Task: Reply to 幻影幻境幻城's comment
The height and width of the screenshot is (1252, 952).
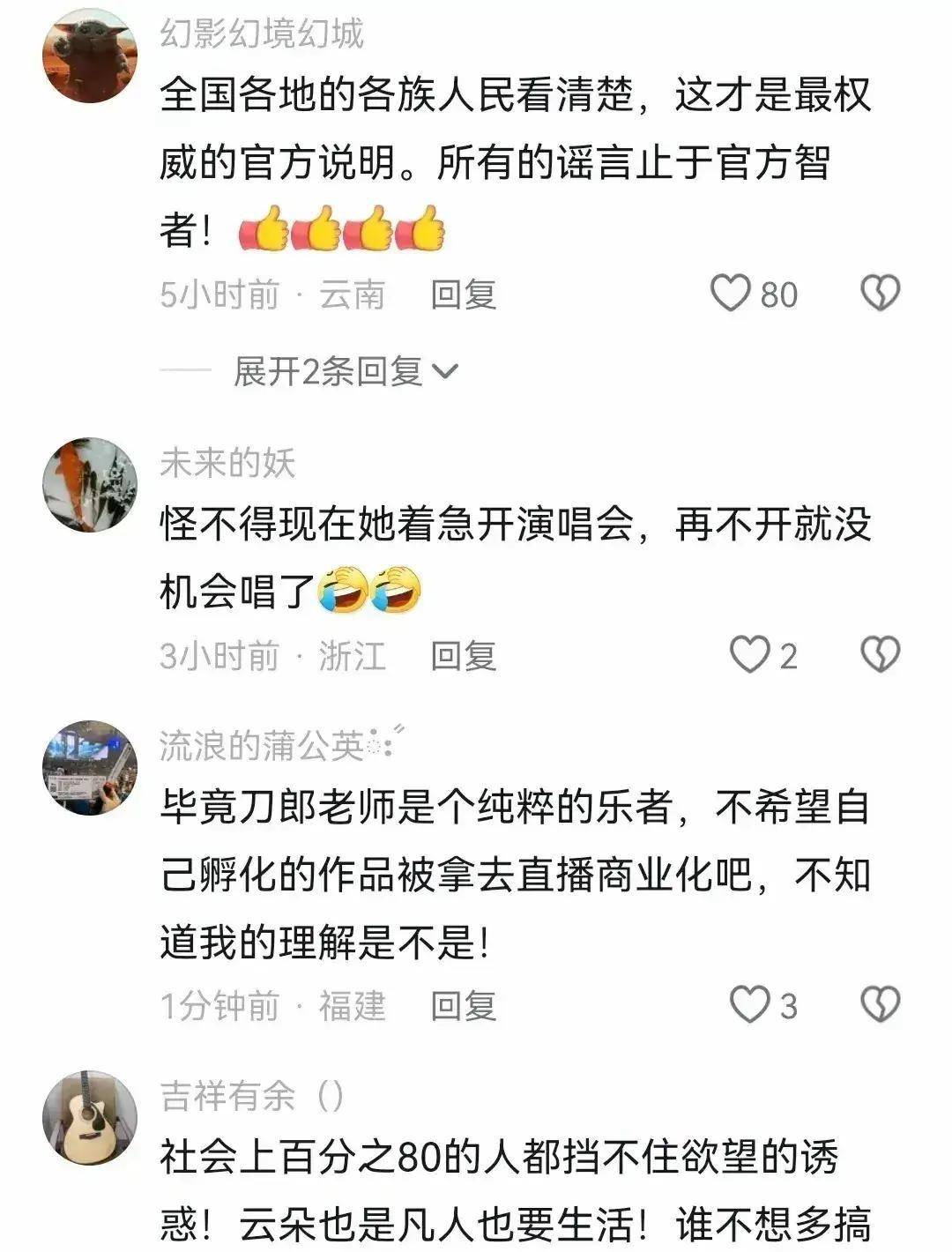Action: pyautogui.click(x=464, y=294)
